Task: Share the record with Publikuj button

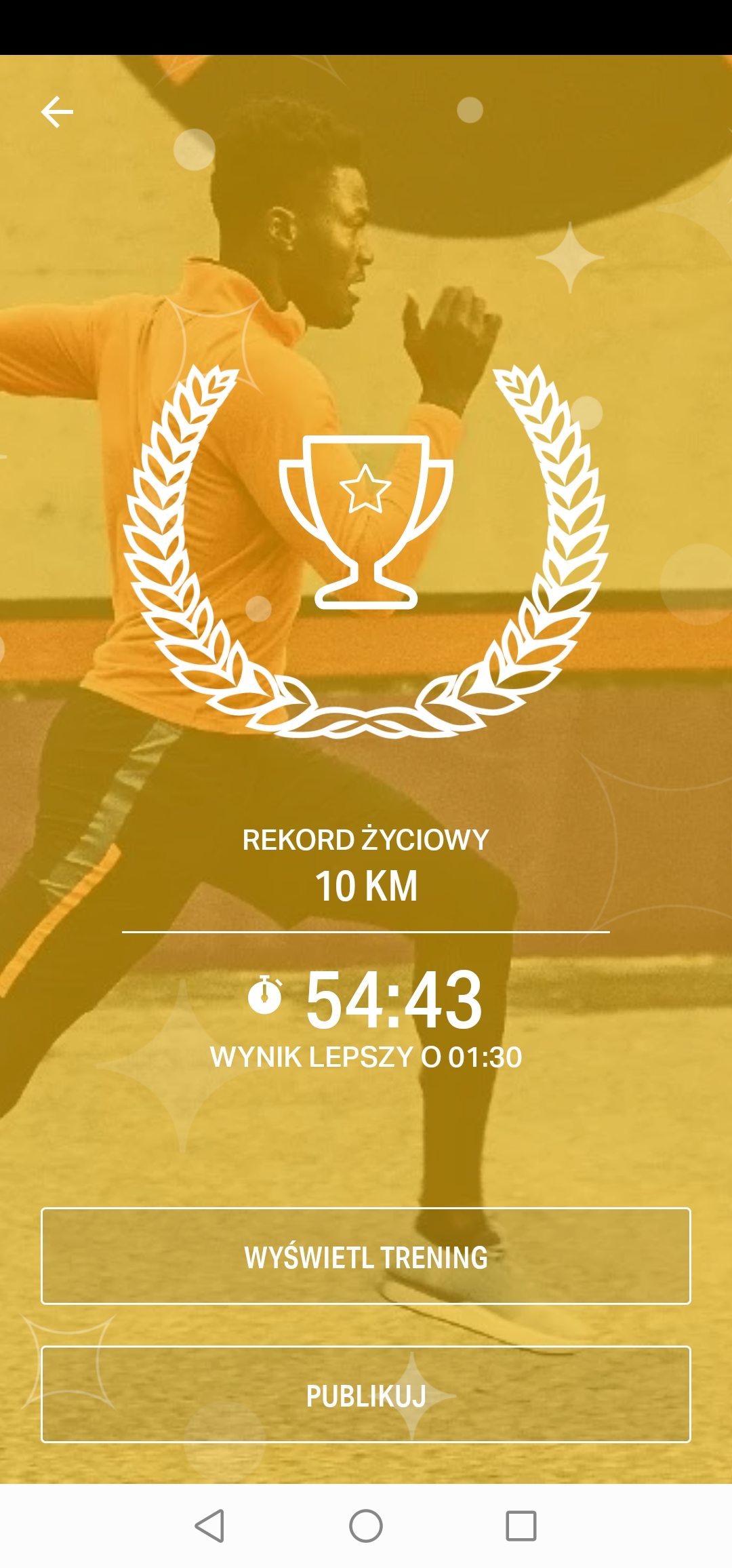Action: click(366, 1394)
